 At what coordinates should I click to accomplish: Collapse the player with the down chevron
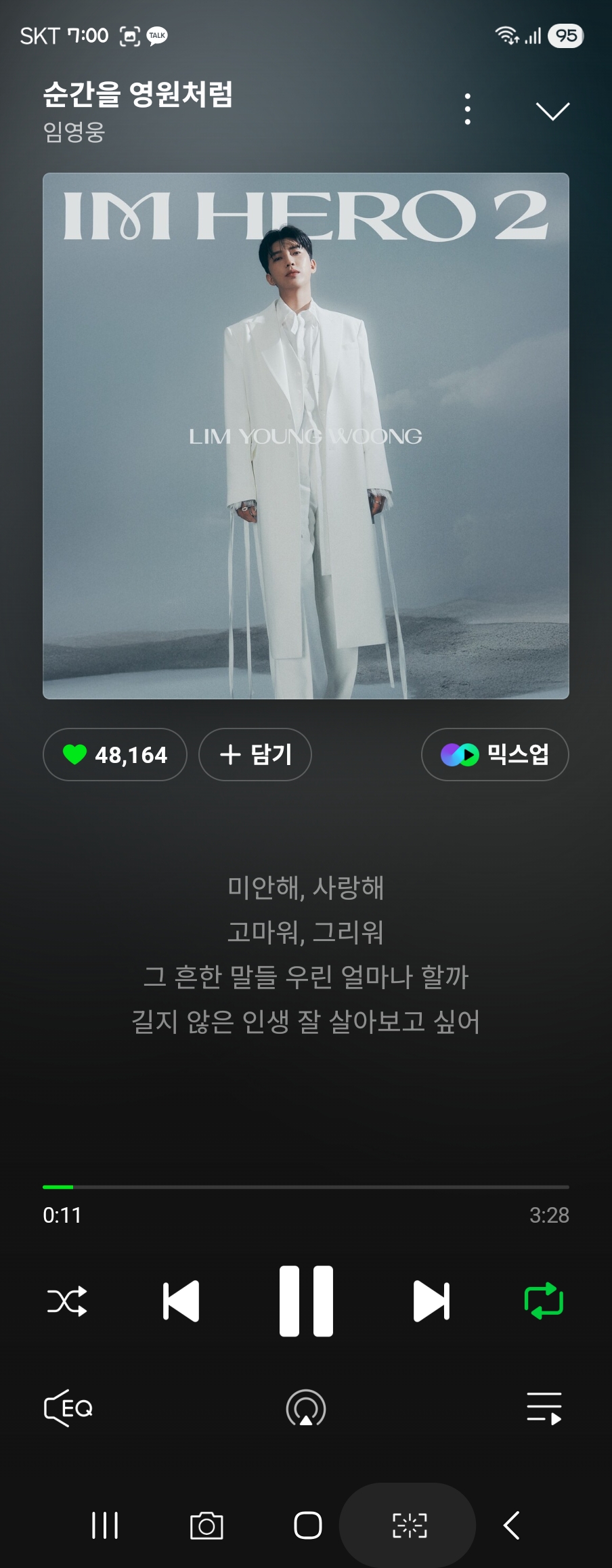(552, 110)
